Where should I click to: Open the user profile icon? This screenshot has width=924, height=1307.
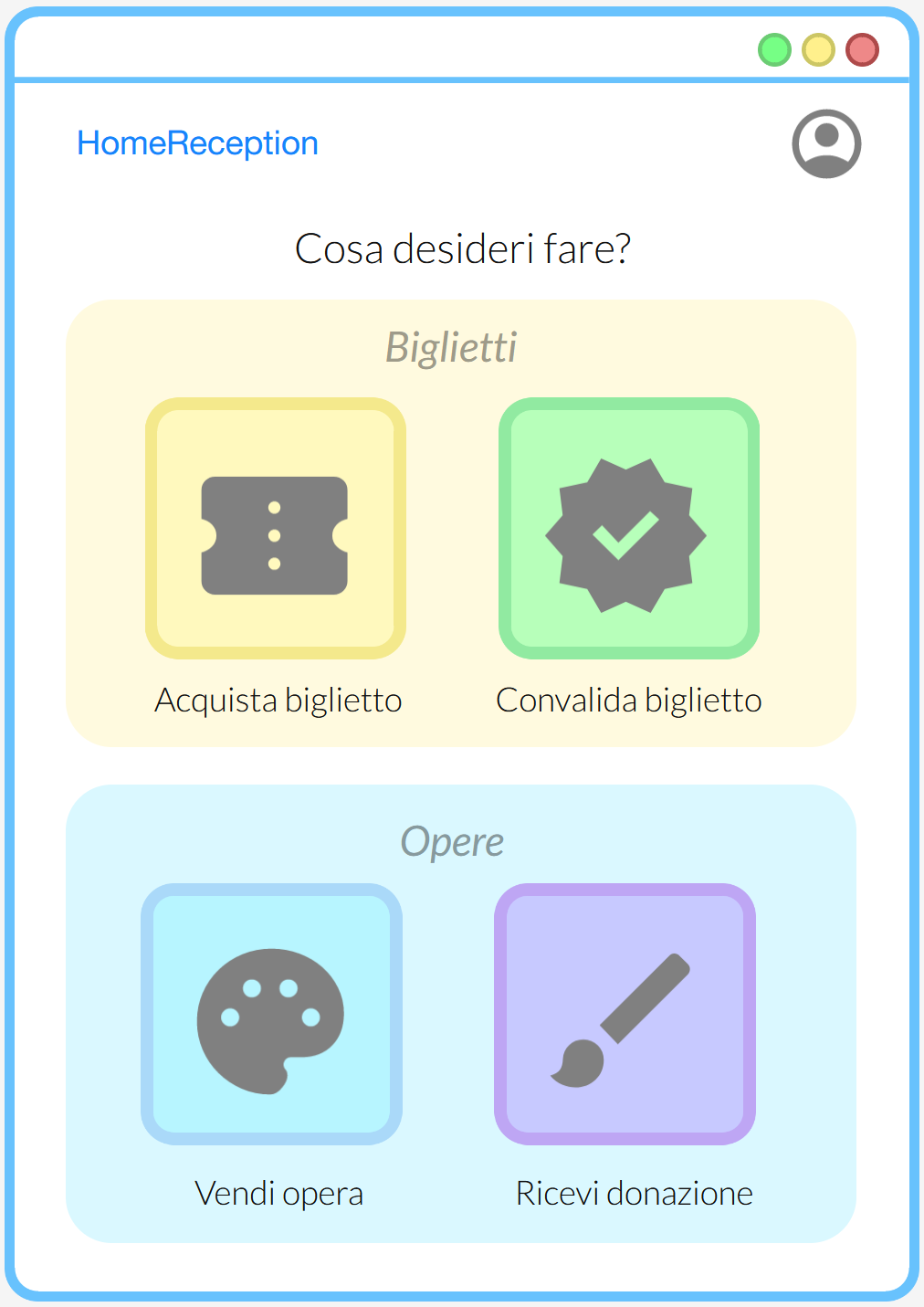tap(825, 143)
